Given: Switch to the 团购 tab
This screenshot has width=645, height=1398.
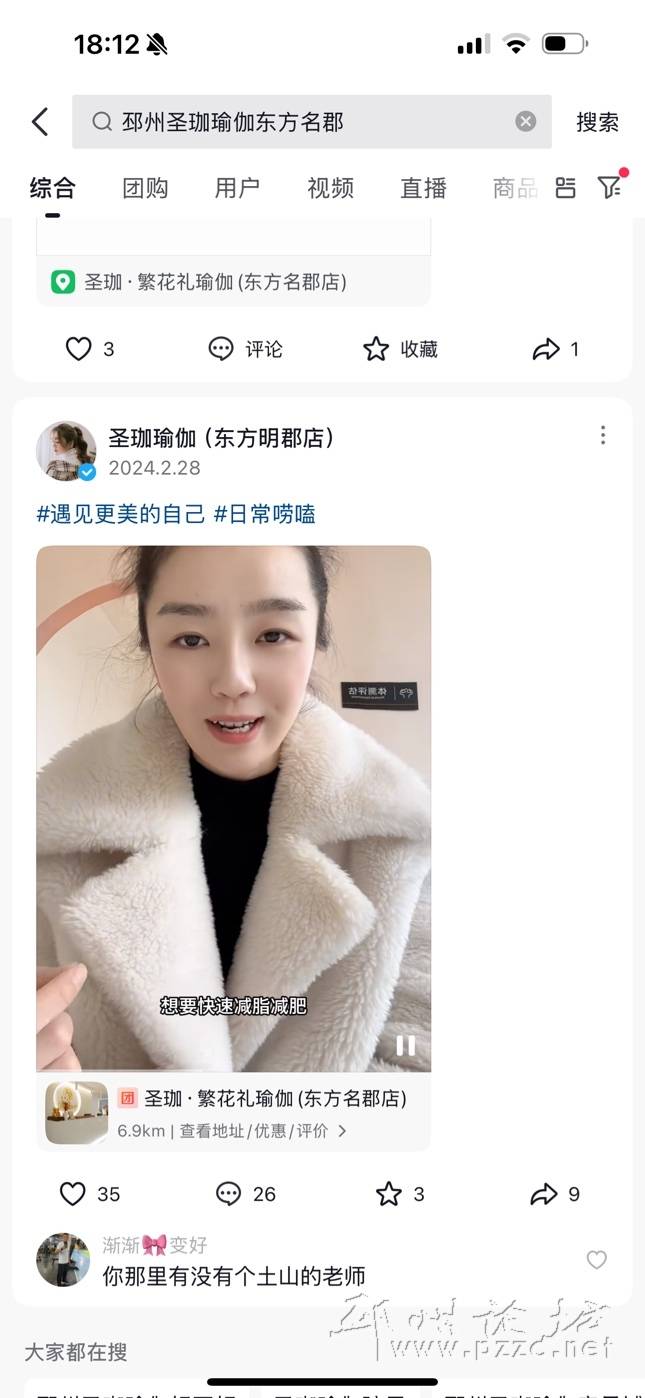Looking at the screenshot, I should click(145, 188).
